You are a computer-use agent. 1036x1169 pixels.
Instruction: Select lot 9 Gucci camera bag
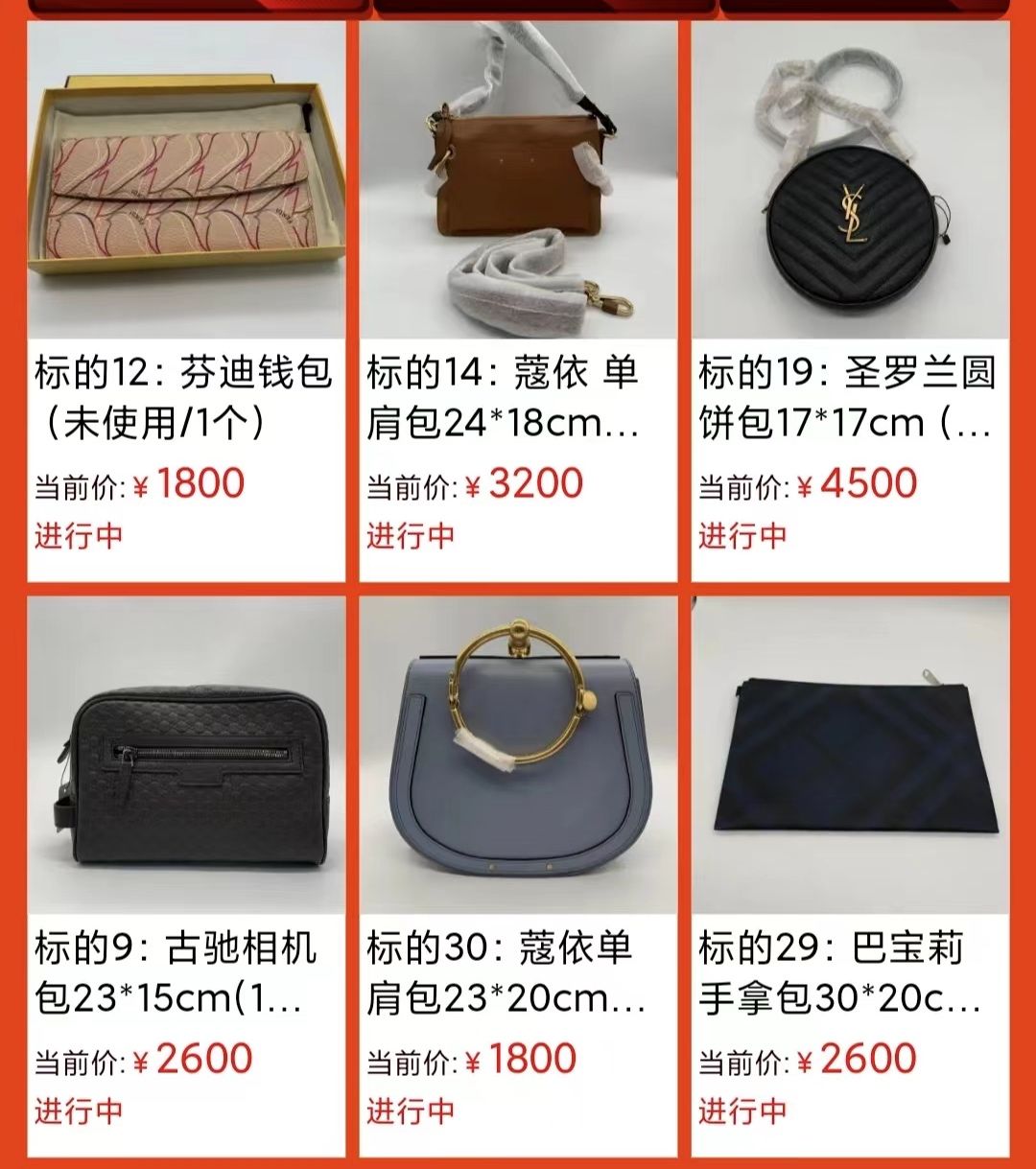pos(186,758)
